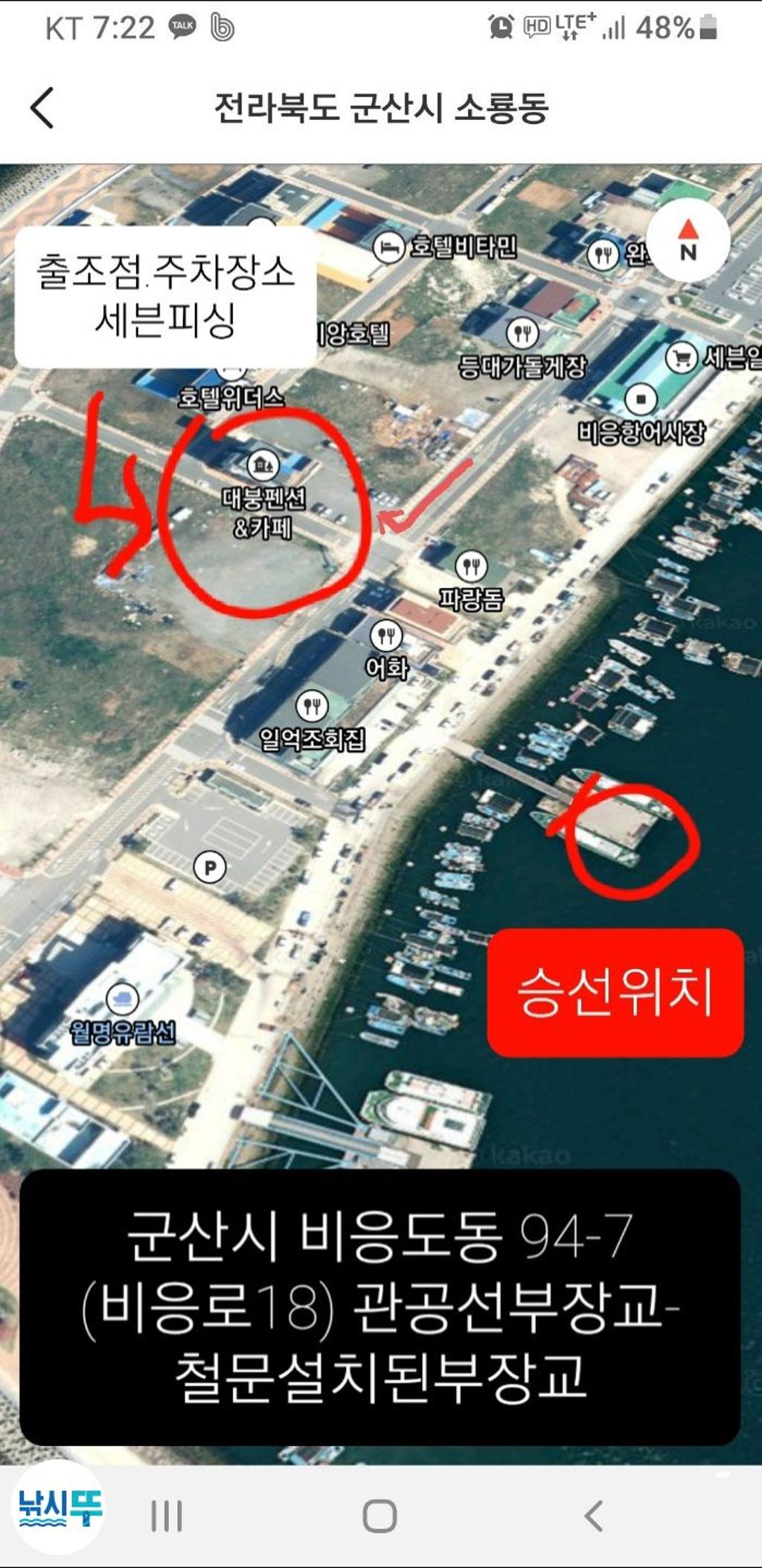The image size is (762, 1568).
Task: Select the 어화 restaurant marker
Action: point(385,636)
